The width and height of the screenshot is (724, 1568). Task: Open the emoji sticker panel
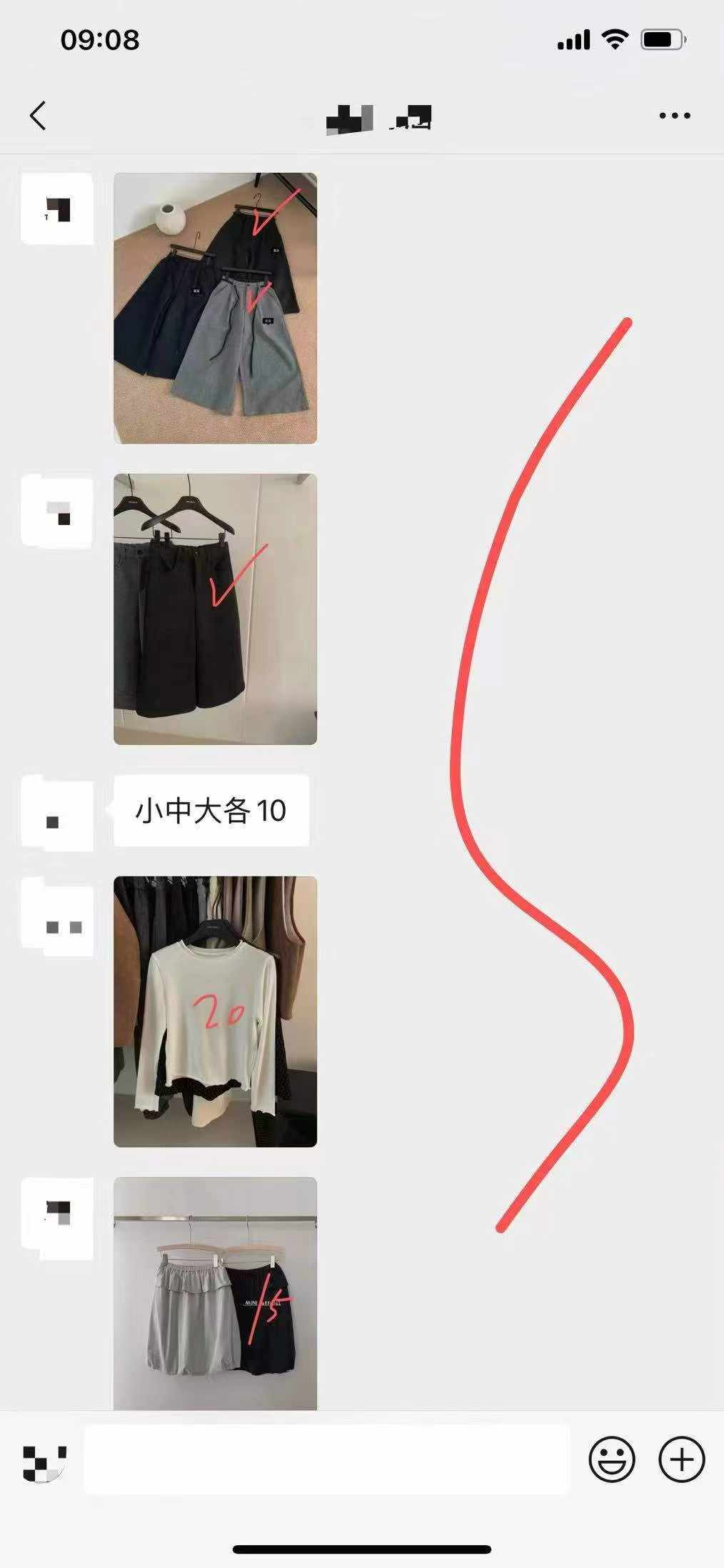[x=611, y=1459]
